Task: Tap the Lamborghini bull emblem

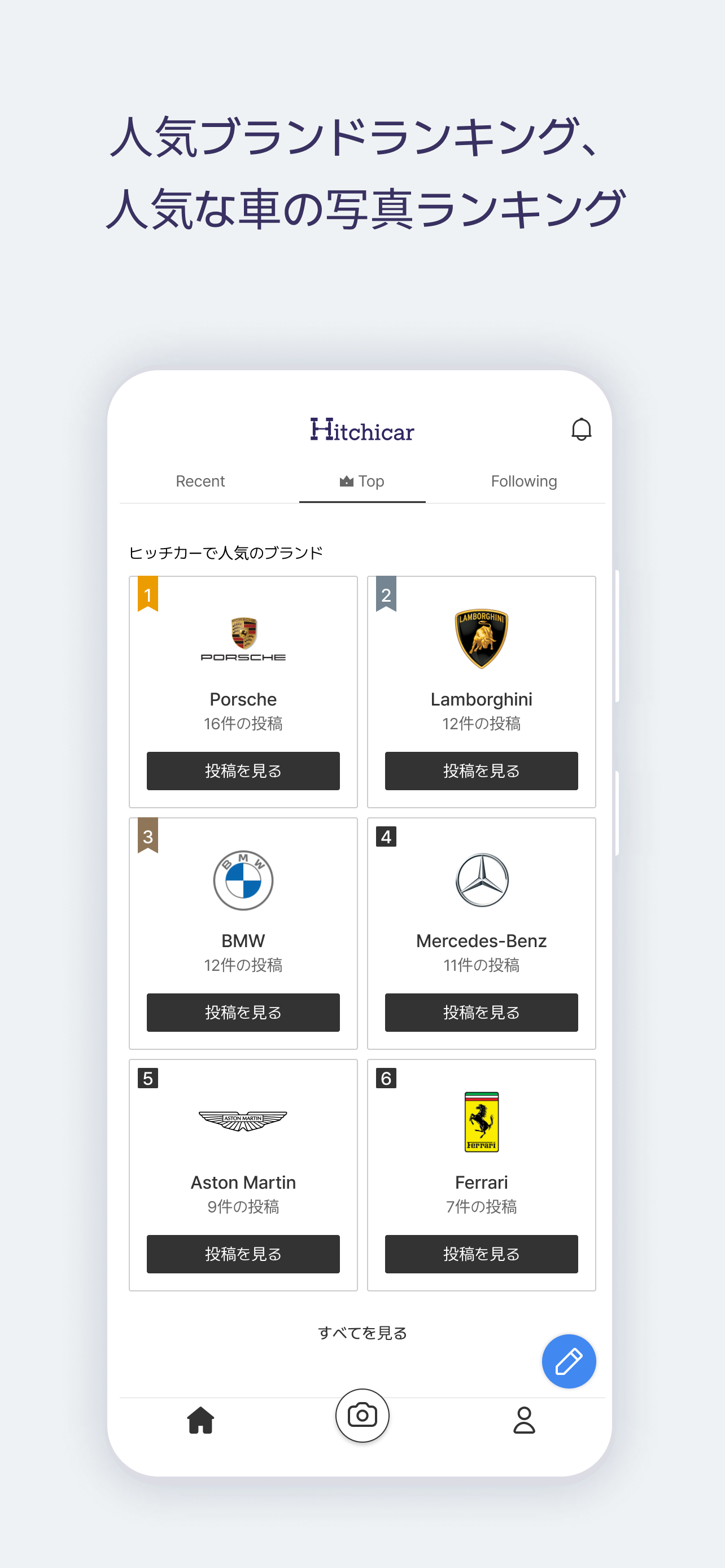Action: (x=481, y=637)
